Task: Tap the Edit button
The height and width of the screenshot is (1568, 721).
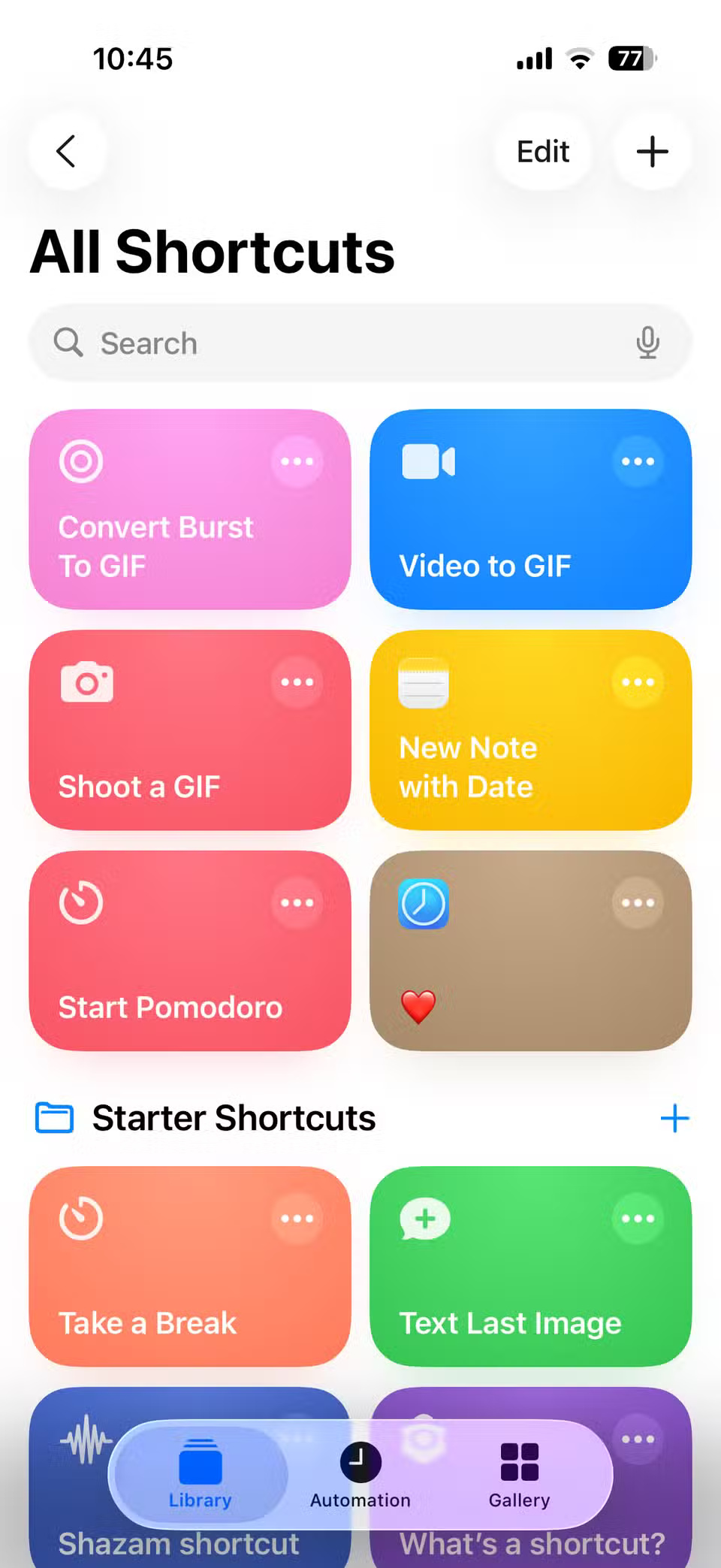Action: [x=542, y=151]
